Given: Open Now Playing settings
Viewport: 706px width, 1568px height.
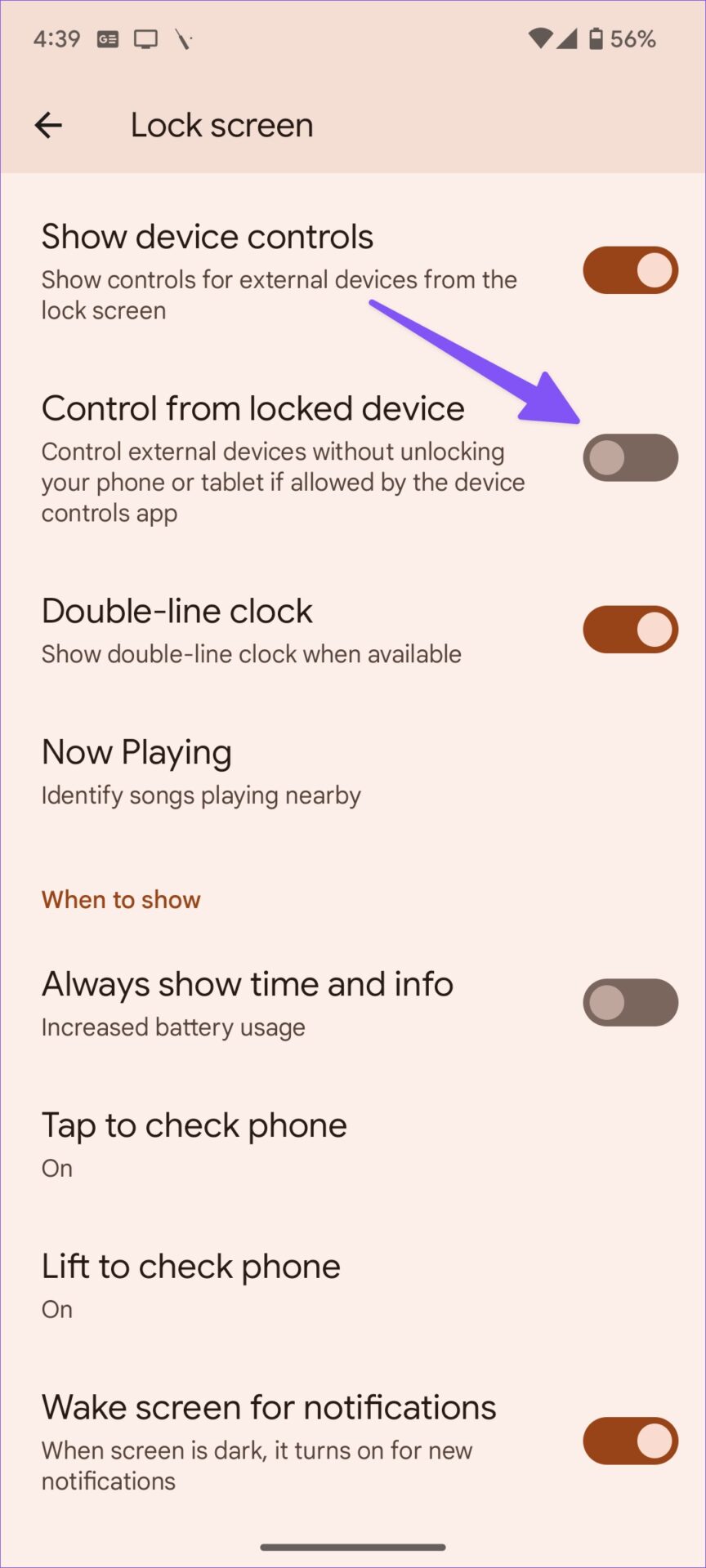Looking at the screenshot, I should [201, 772].
